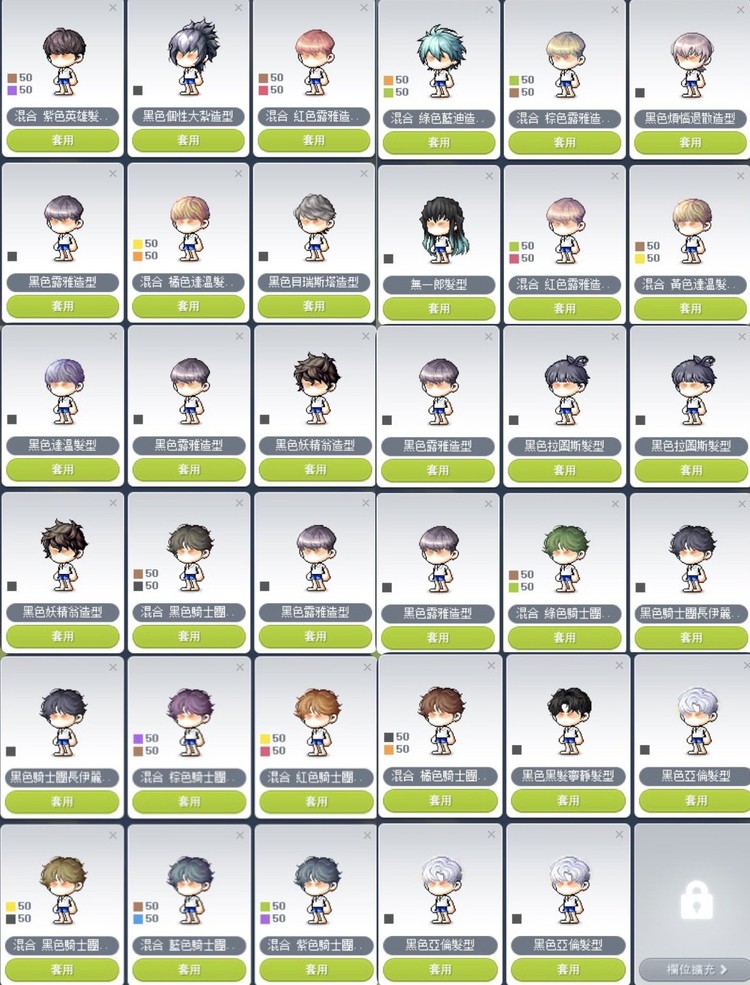Apply the 黑色個性大紮造型 hairstyle
Viewport: 750px width, 985px height.
pos(188,141)
